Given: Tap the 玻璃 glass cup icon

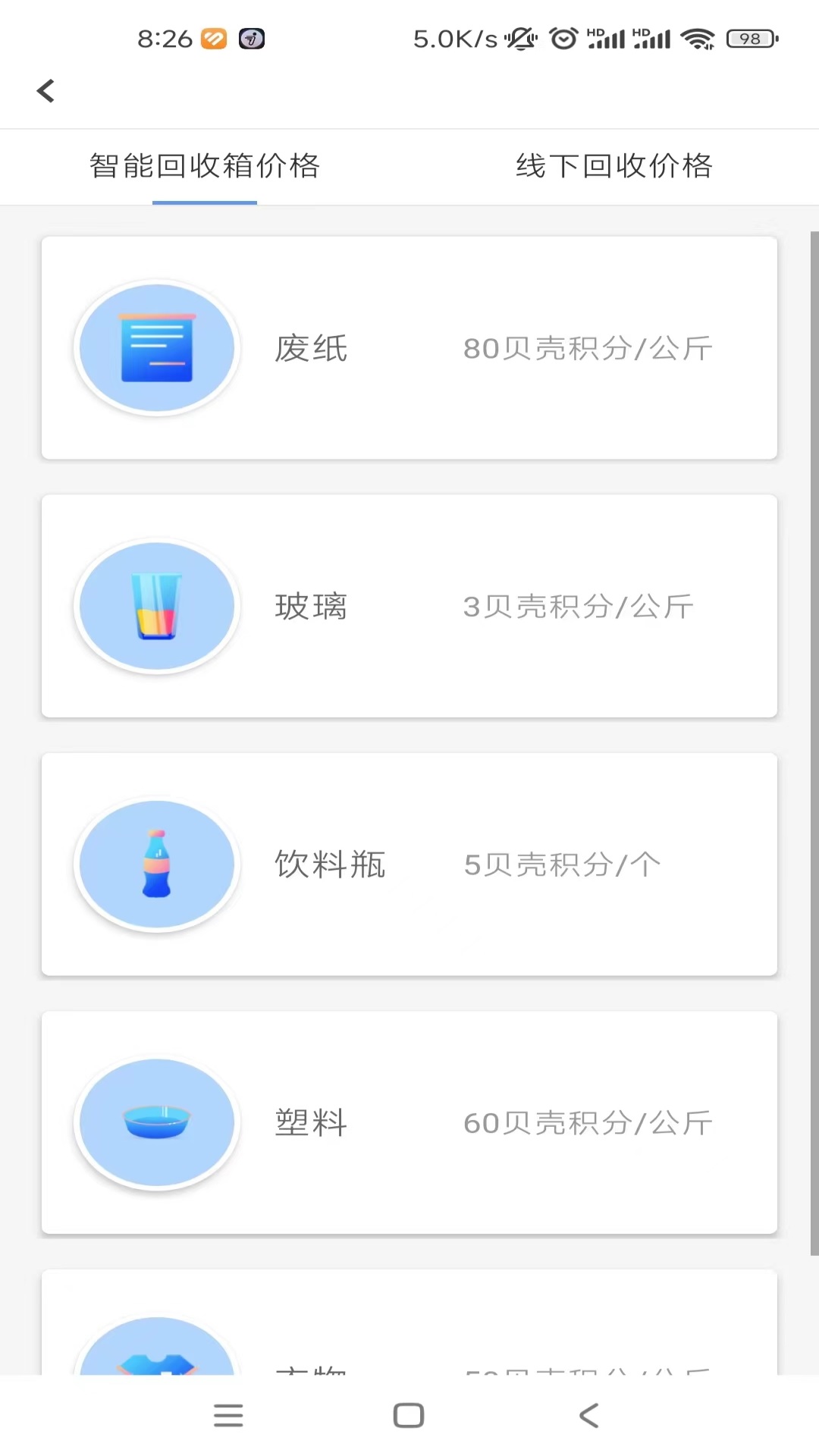Looking at the screenshot, I should pyautogui.click(x=156, y=605).
